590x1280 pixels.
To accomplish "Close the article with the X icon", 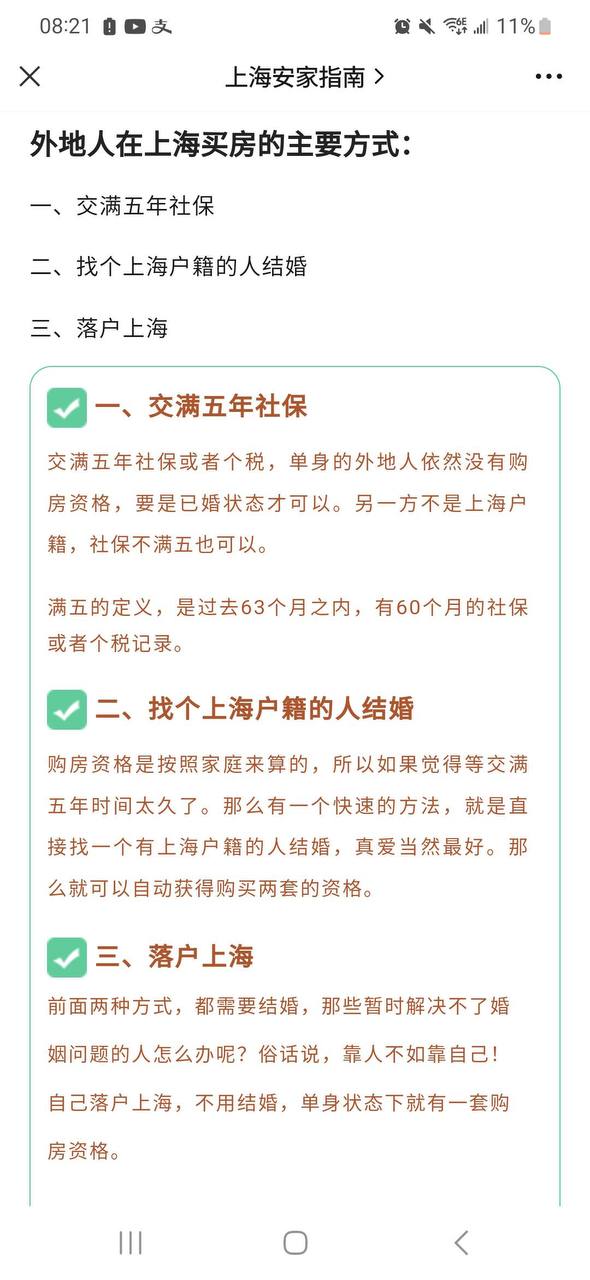I will [x=30, y=77].
